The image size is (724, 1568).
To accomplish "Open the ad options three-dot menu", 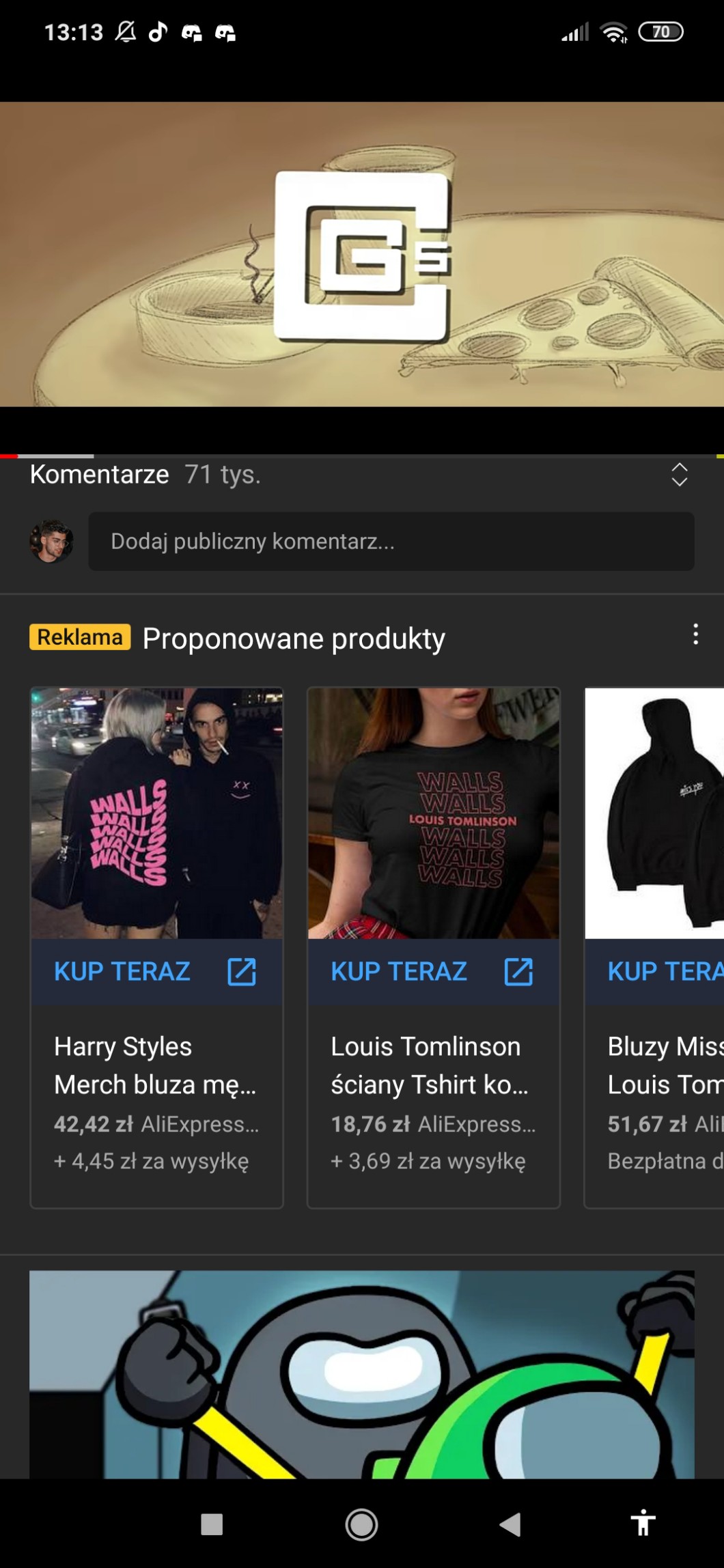I will pos(695,634).
